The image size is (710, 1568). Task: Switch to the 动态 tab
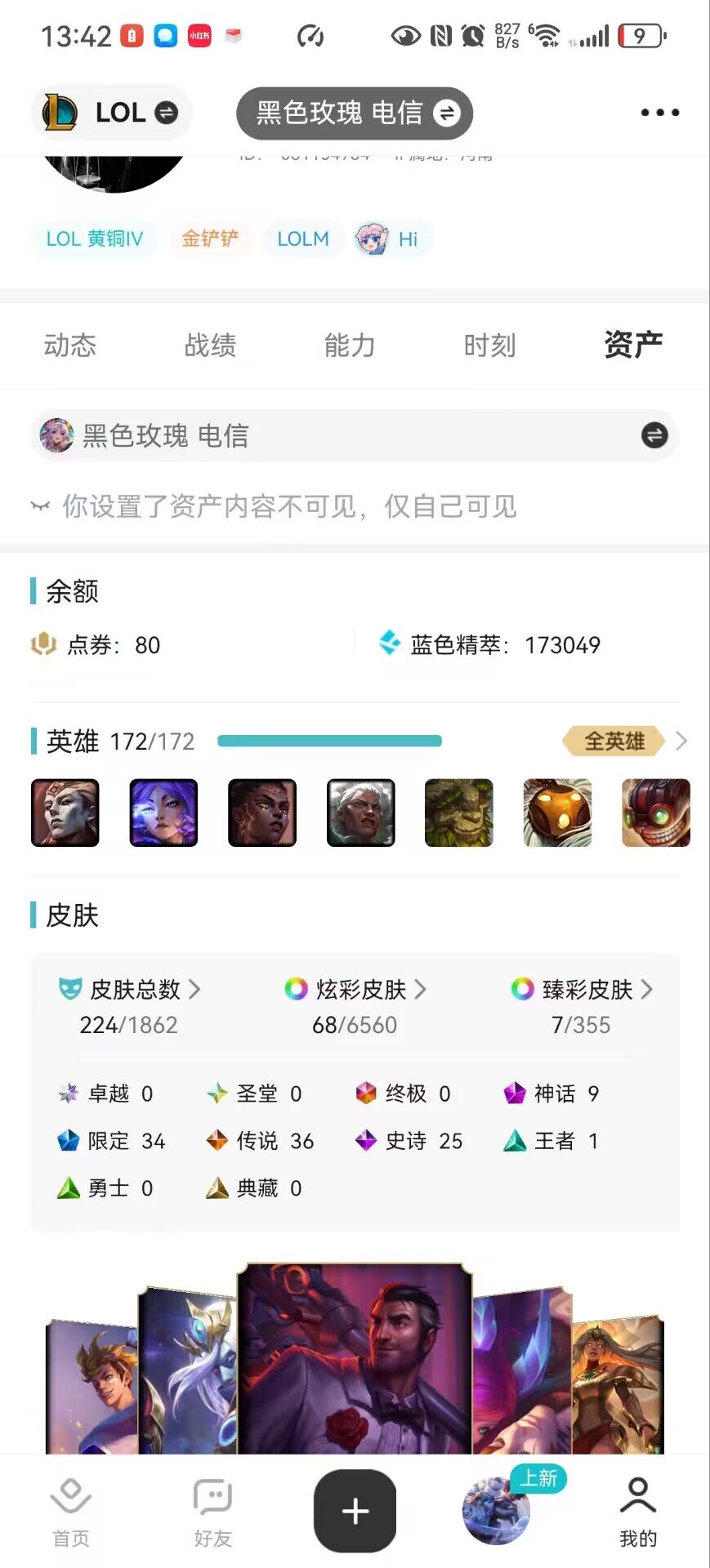click(x=70, y=345)
